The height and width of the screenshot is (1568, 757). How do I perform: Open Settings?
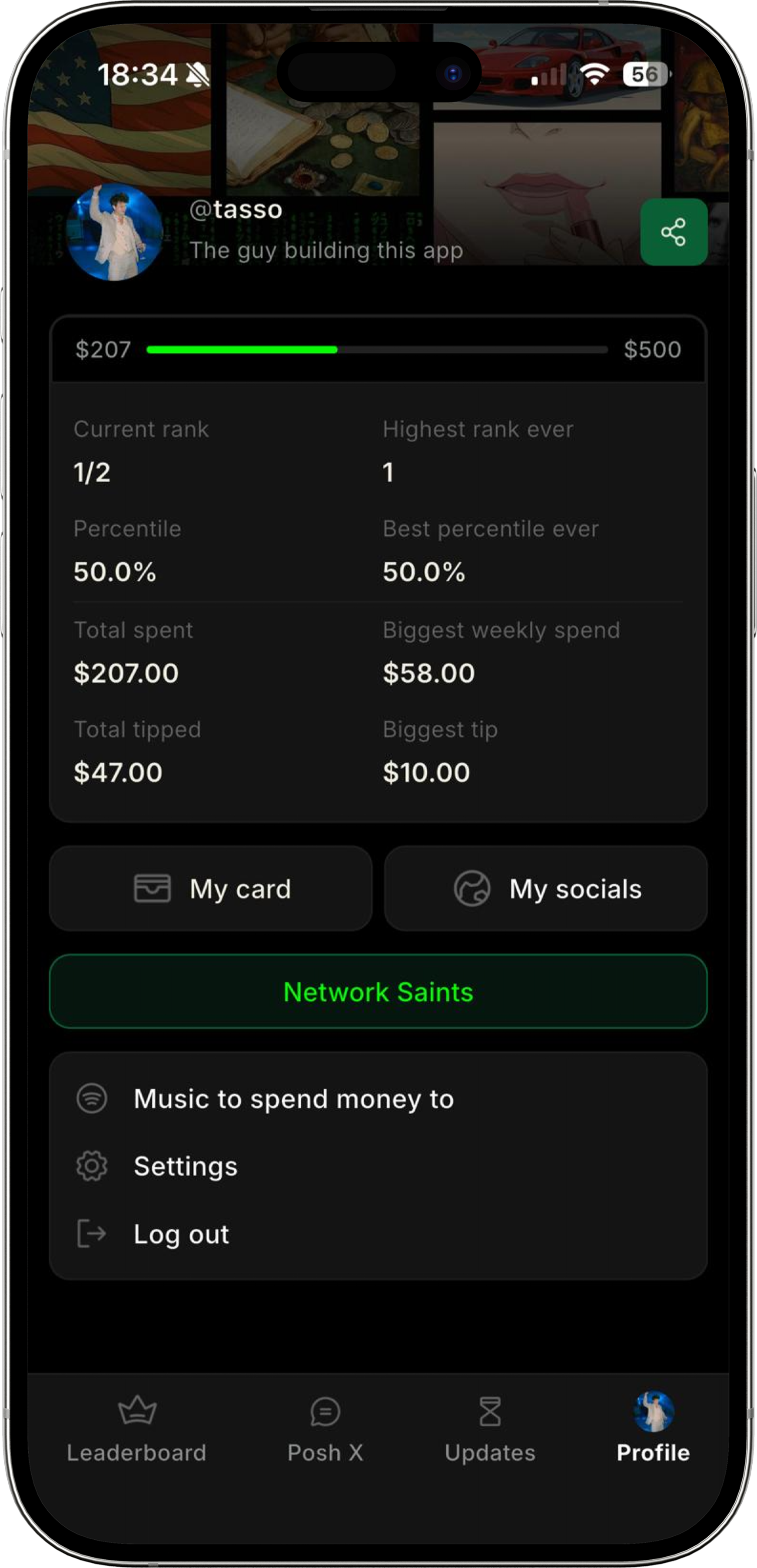pyautogui.click(x=378, y=1166)
